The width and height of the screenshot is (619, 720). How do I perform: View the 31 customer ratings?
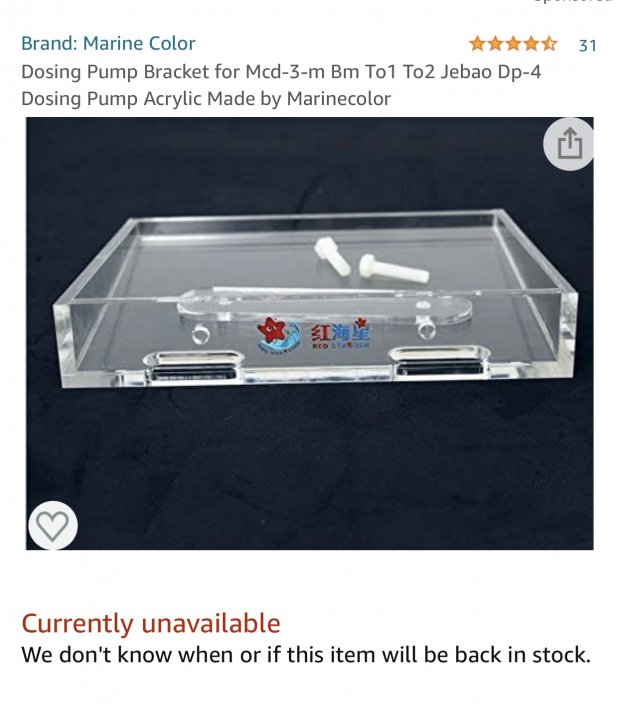click(x=587, y=45)
